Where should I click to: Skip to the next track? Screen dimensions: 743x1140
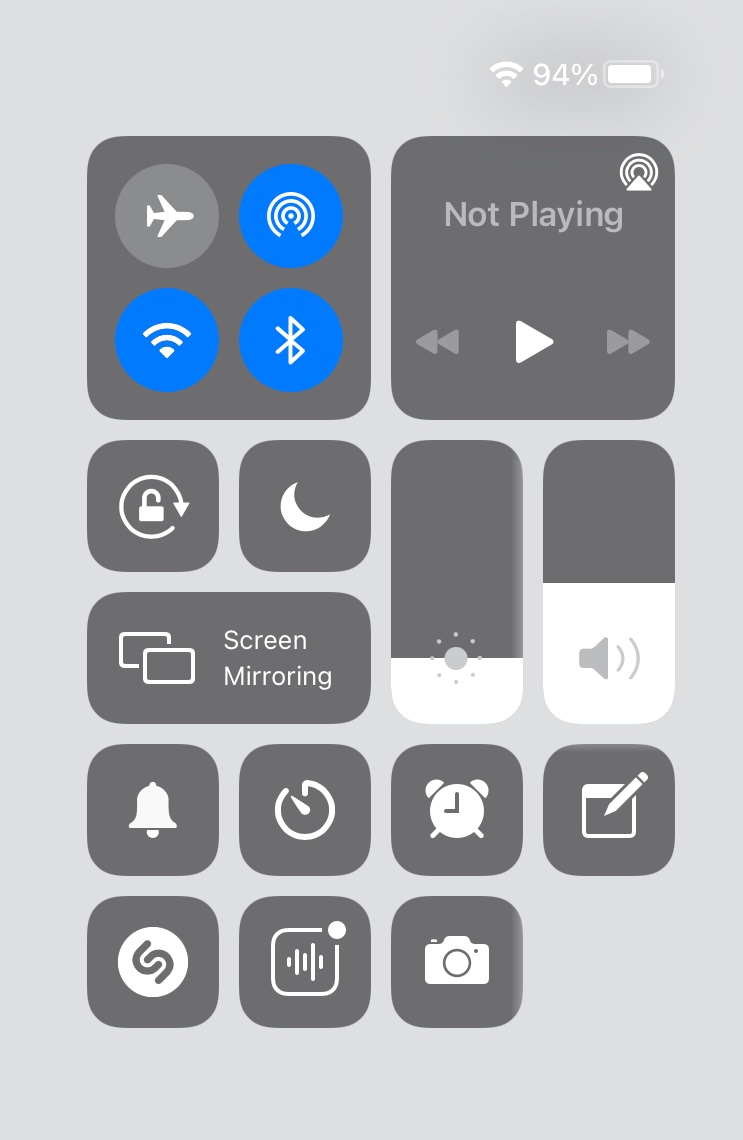[628, 342]
